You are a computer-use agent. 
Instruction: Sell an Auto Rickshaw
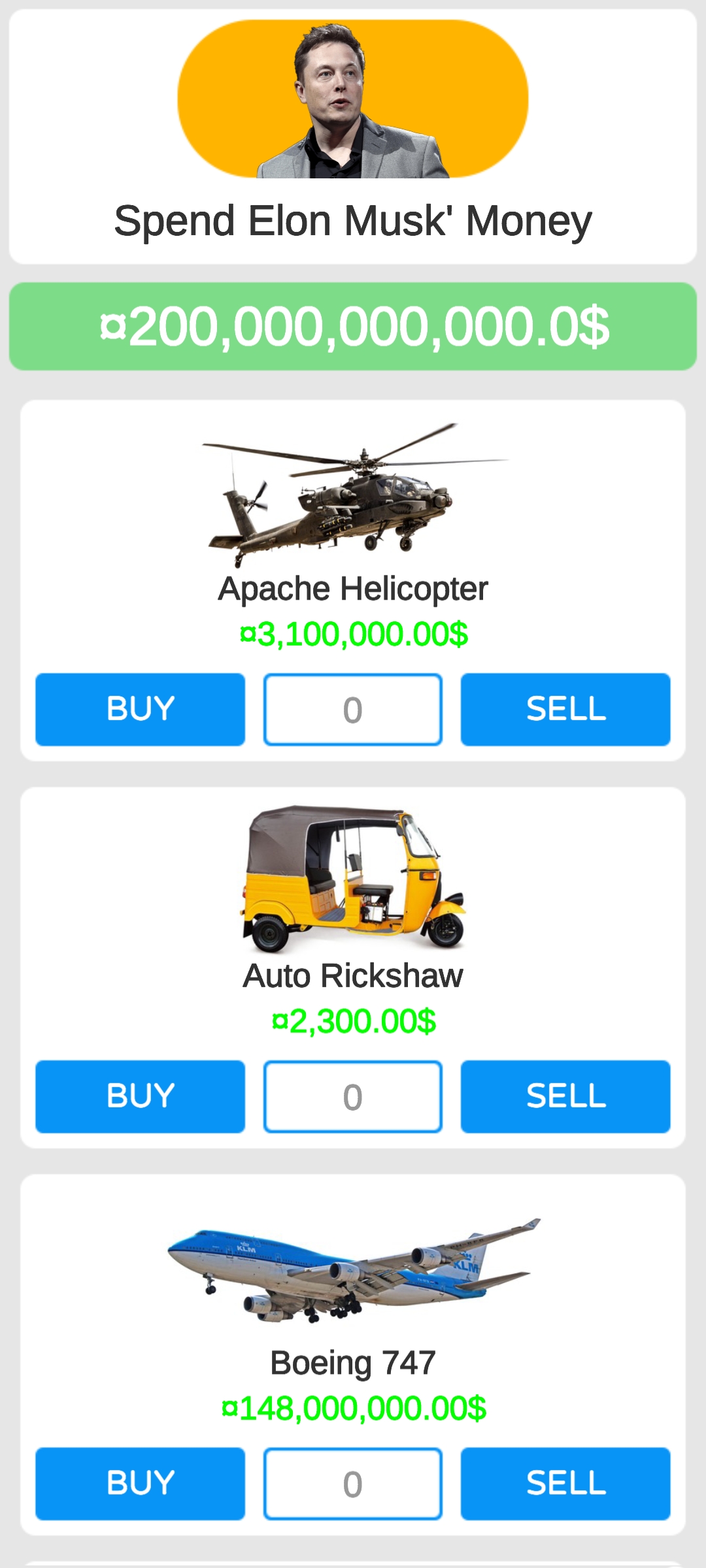565,1096
